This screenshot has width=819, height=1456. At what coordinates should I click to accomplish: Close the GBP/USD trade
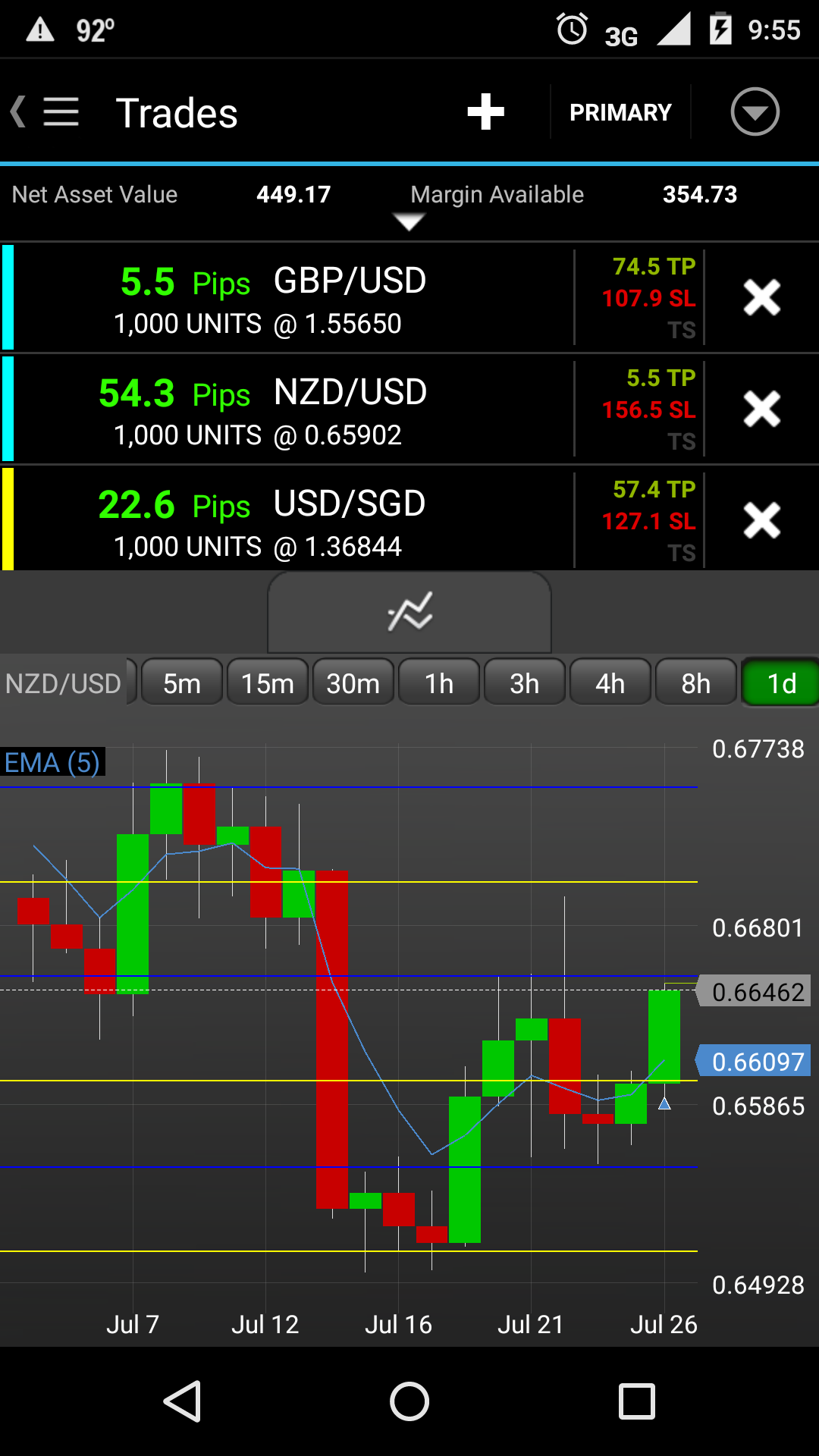[761, 297]
